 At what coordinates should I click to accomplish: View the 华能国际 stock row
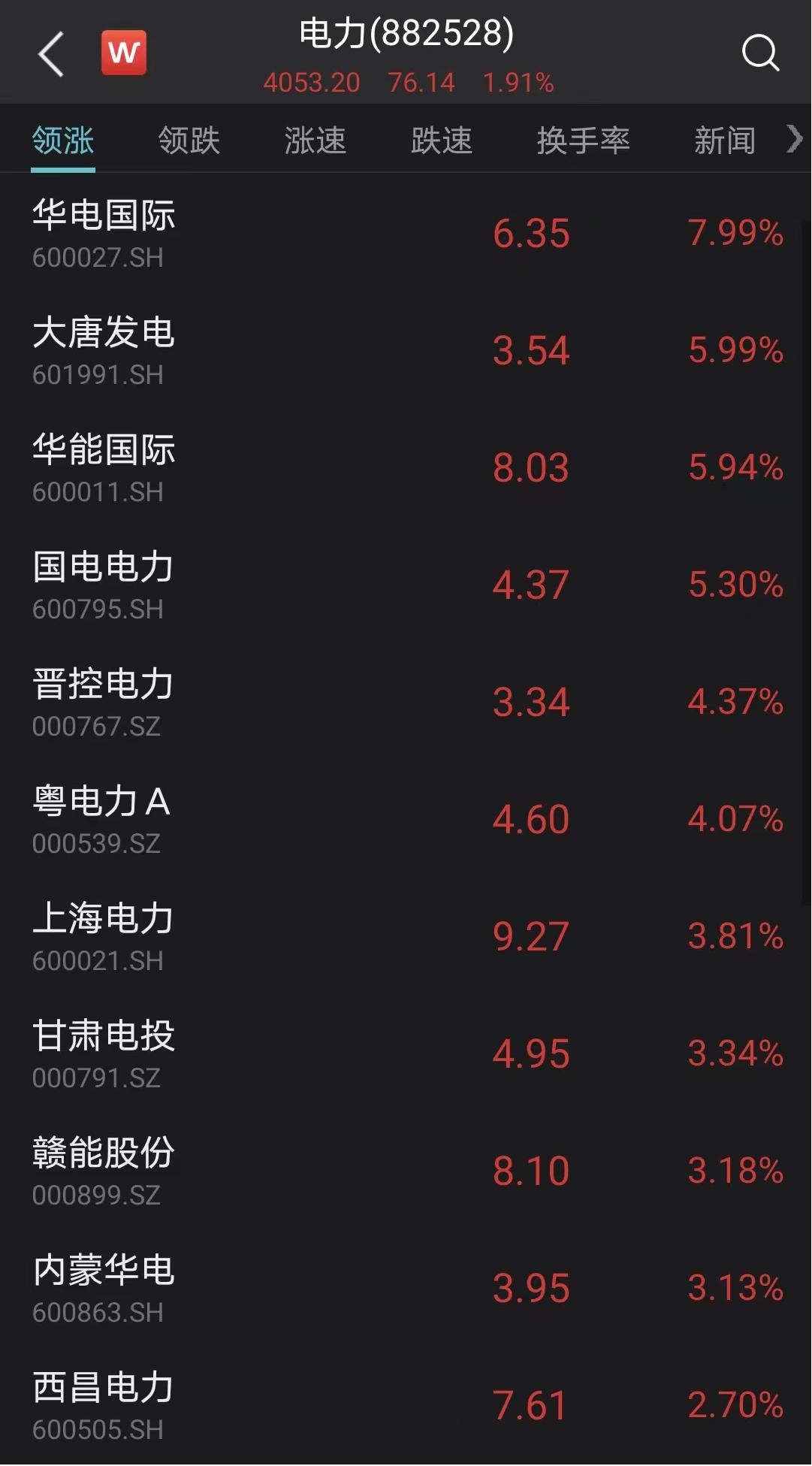(x=406, y=467)
